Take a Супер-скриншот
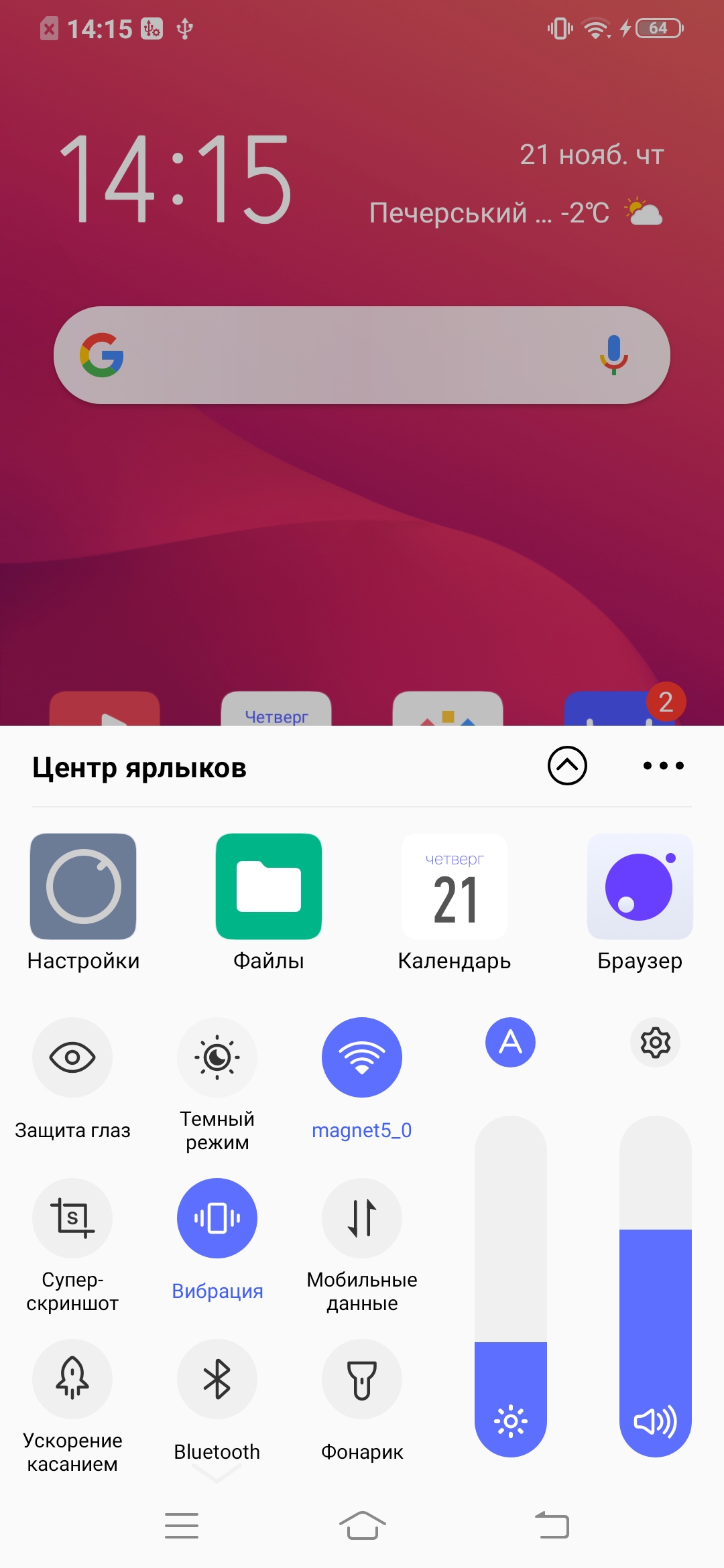724x1568 pixels. tap(72, 1218)
